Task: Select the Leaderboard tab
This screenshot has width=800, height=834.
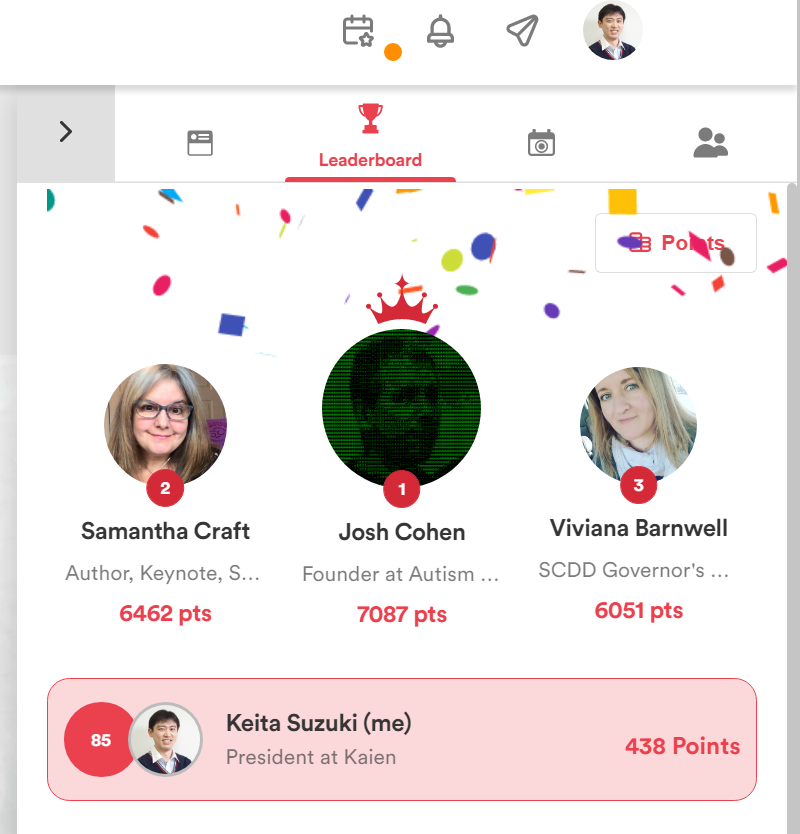Action: [x=370, y=136]
